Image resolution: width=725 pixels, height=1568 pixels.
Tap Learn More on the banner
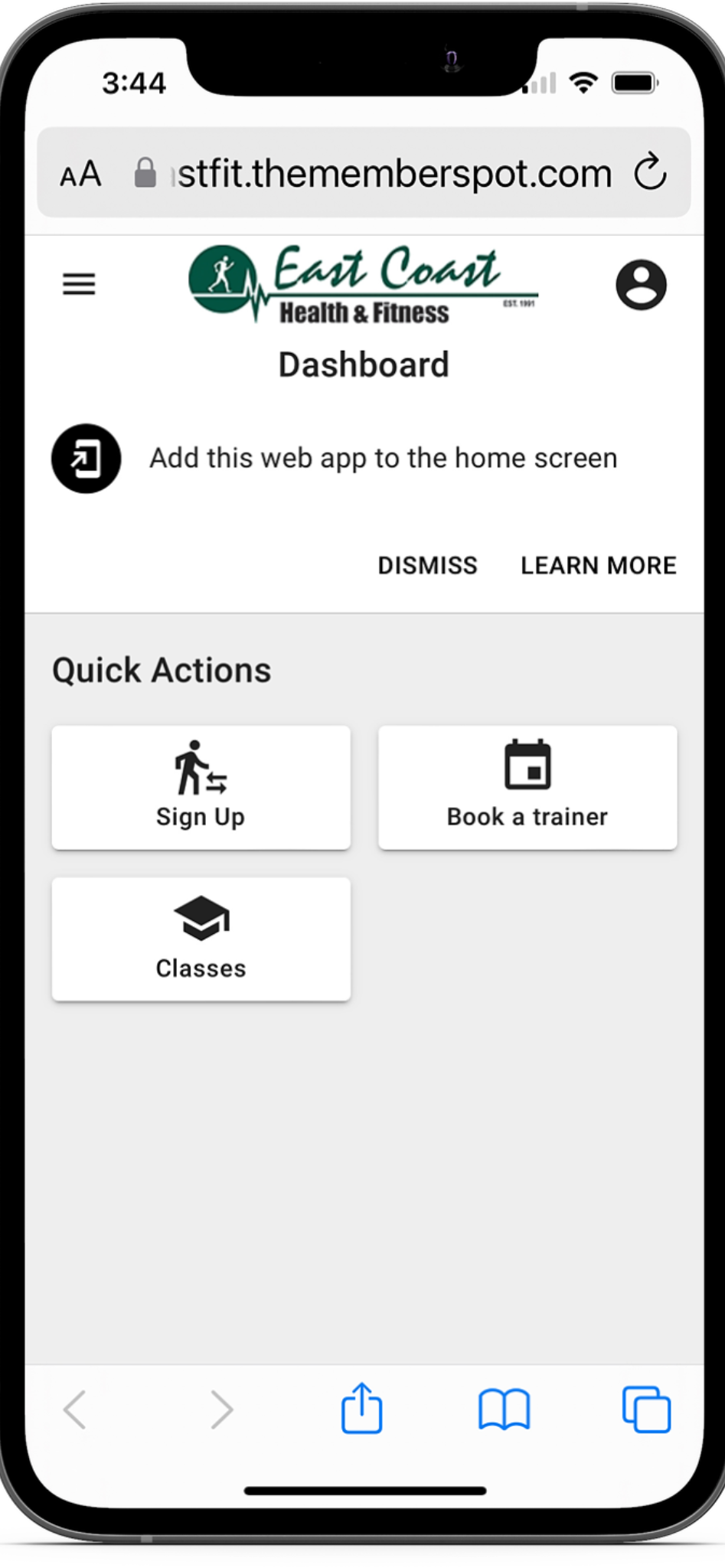(x=598, y=565)
